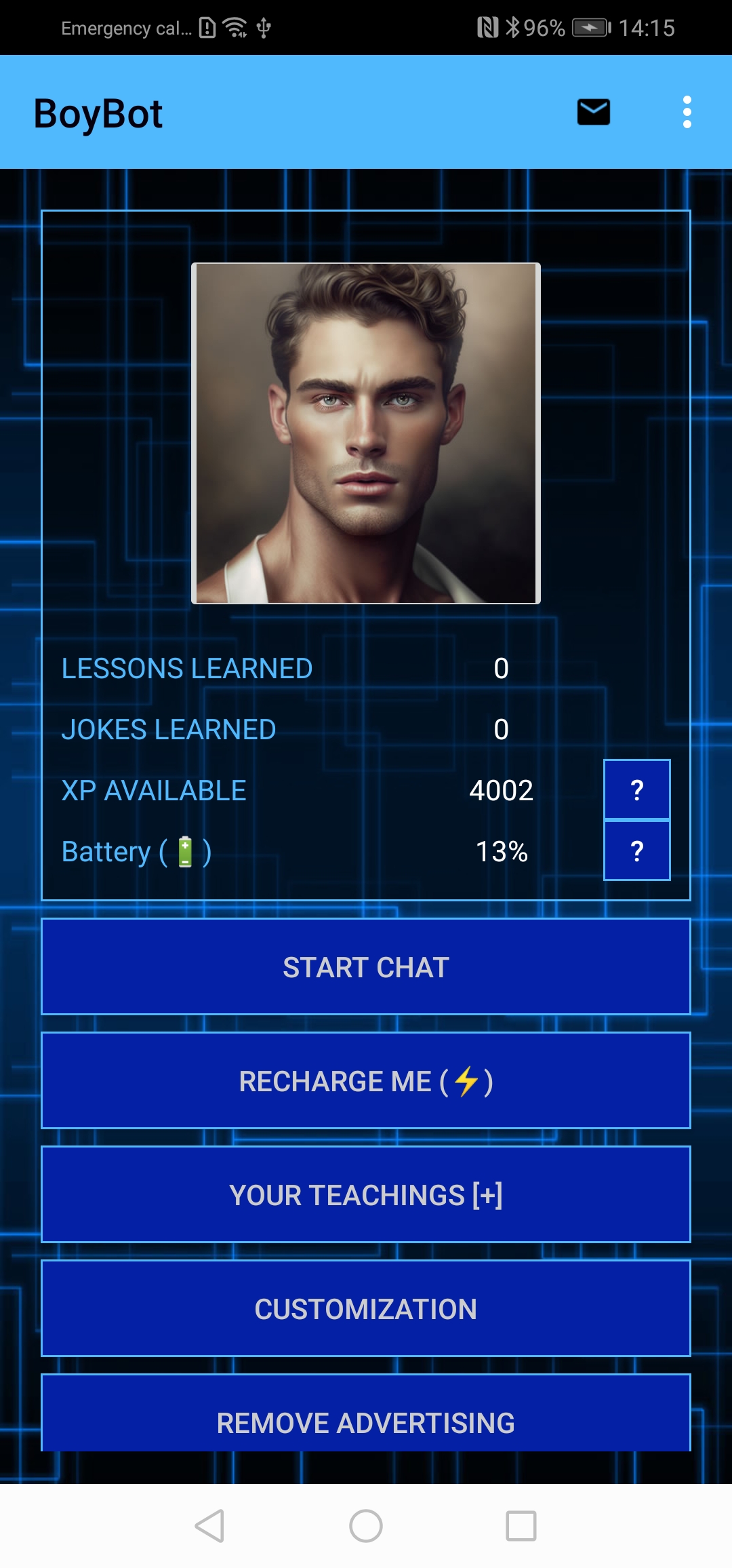Screen dimensions: 732x1568
Task: Start a chat with BoyBot
Action: point(366,967)
